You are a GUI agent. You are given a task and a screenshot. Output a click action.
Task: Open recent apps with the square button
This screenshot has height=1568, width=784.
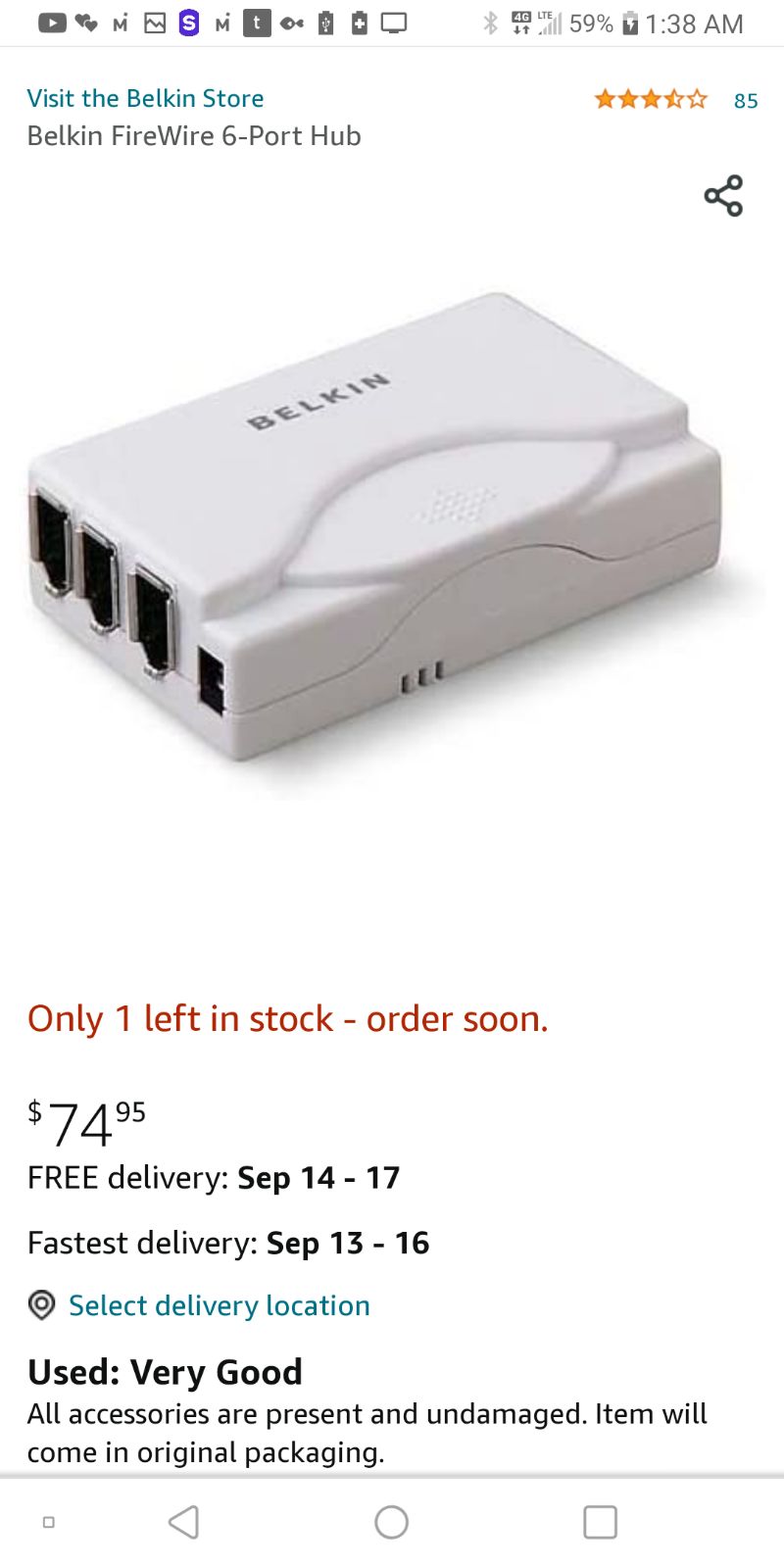(x=600, y=1522)
